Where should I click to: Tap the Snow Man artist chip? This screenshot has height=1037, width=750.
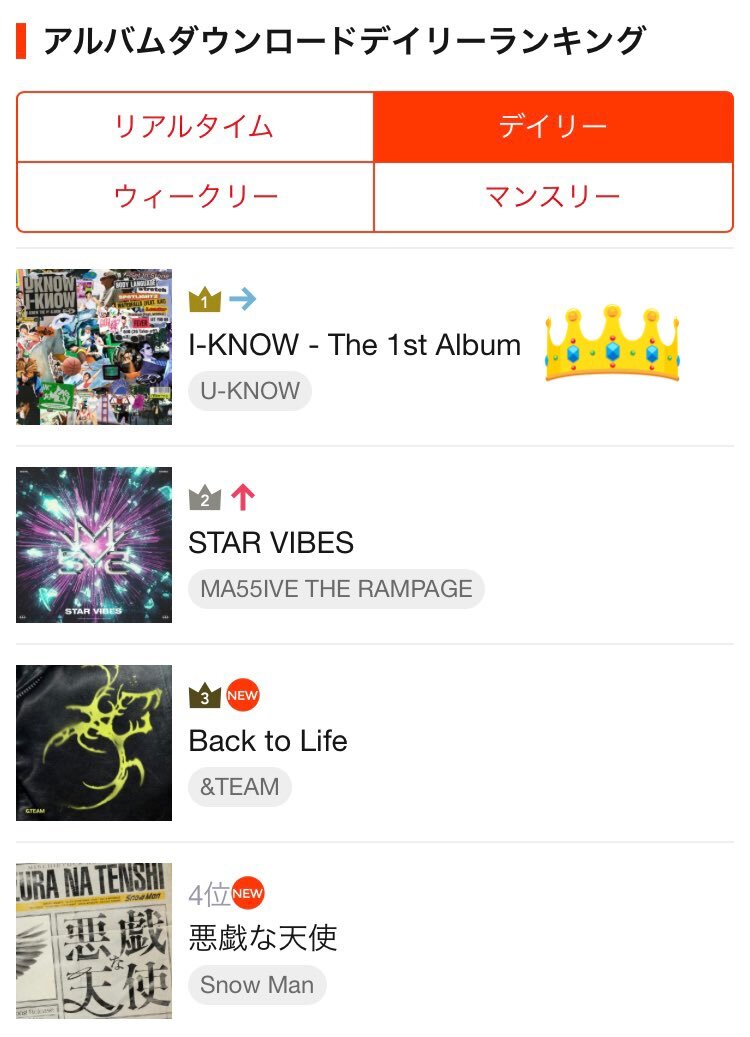point(257,985)
